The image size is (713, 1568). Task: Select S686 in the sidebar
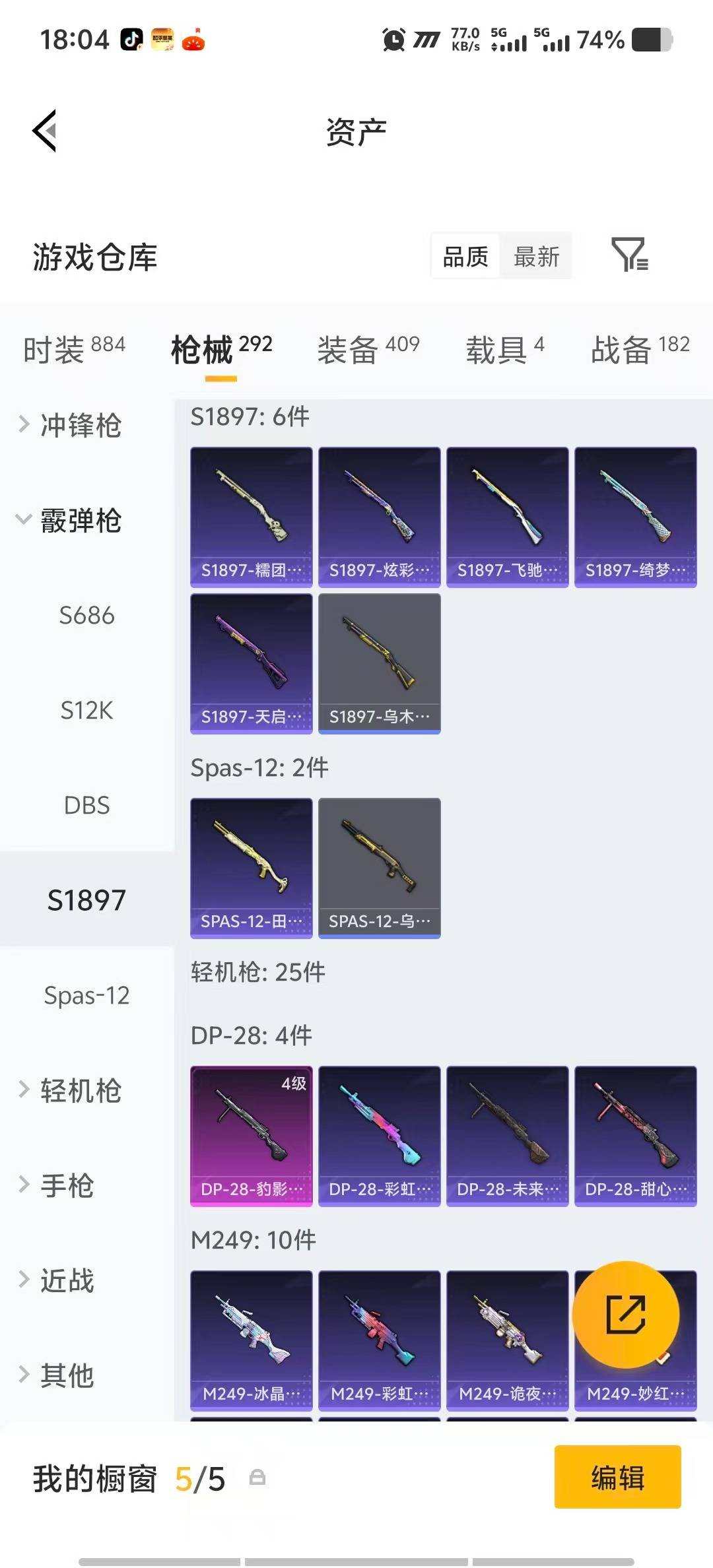tap(86, 615)
